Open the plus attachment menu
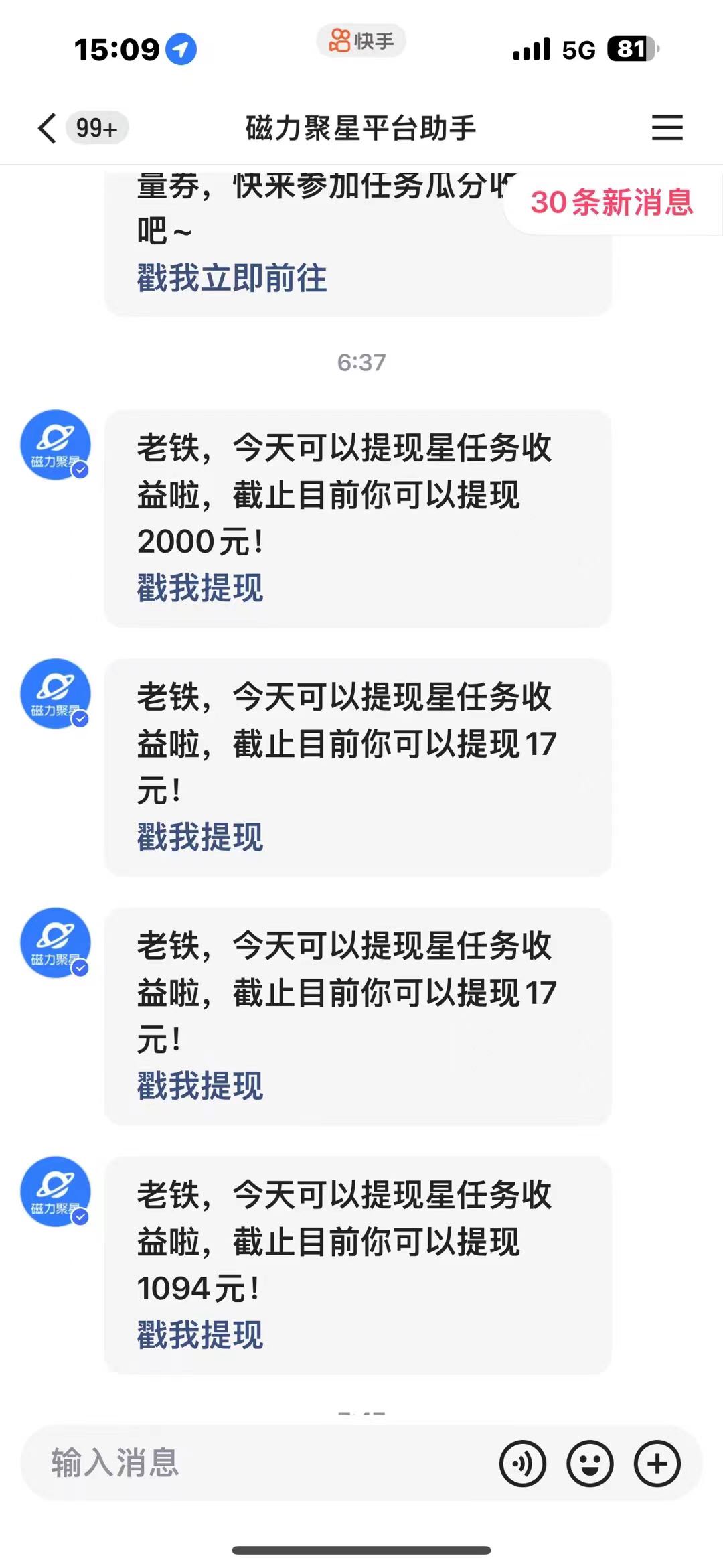 coord(657,1464)
